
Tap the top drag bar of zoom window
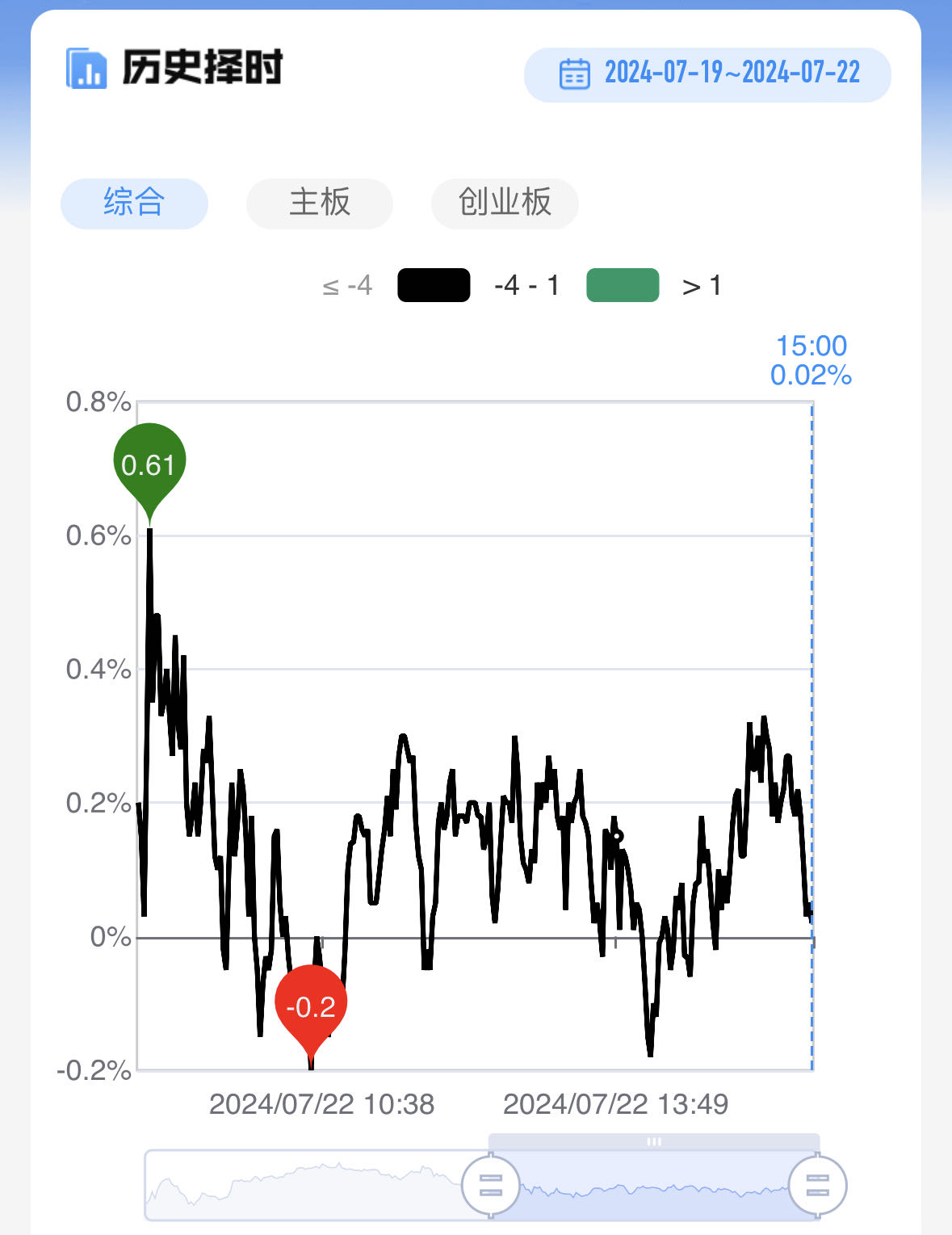[x=654, y=1141]
